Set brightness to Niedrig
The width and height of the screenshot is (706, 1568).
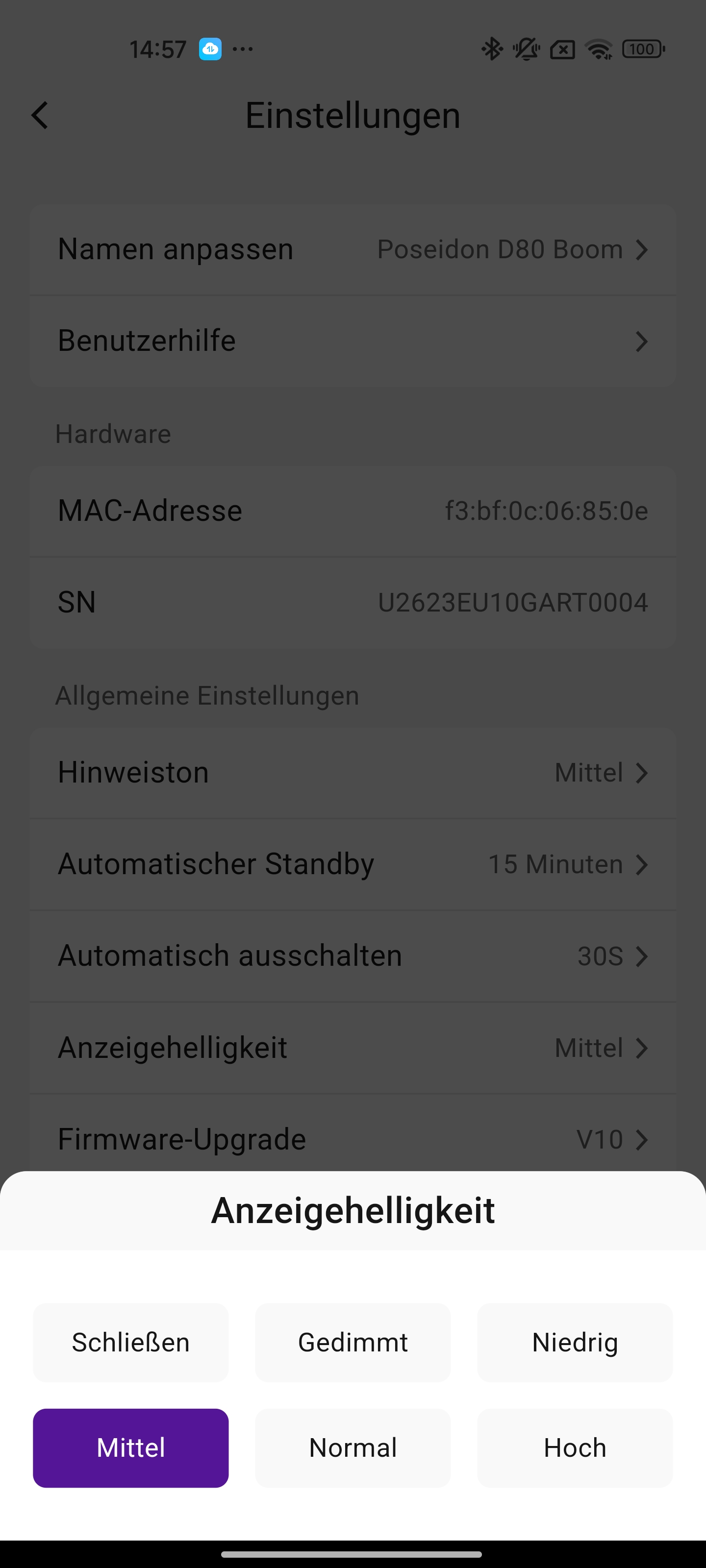tap(575, 1342)
